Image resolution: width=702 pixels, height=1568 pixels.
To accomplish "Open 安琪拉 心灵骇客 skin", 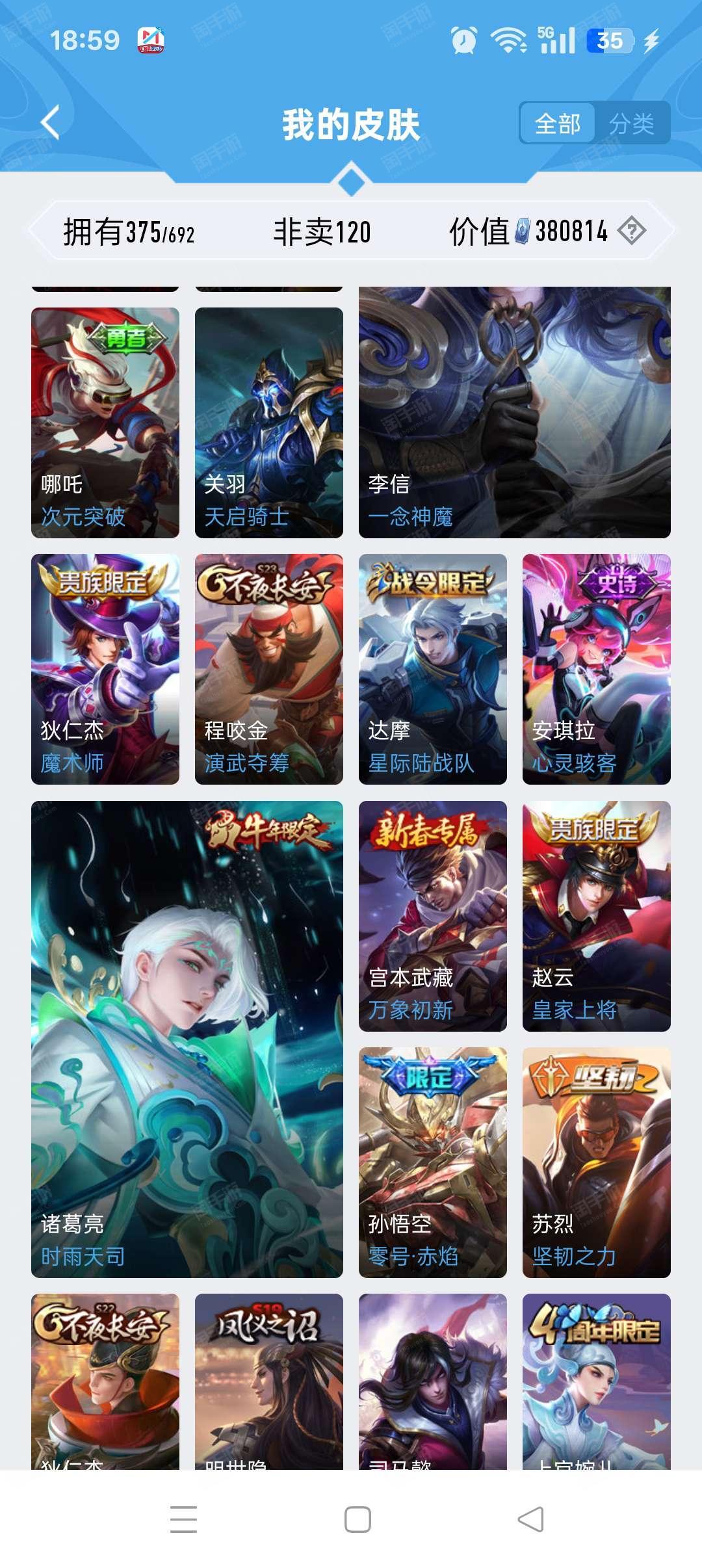I will [597, 669].
